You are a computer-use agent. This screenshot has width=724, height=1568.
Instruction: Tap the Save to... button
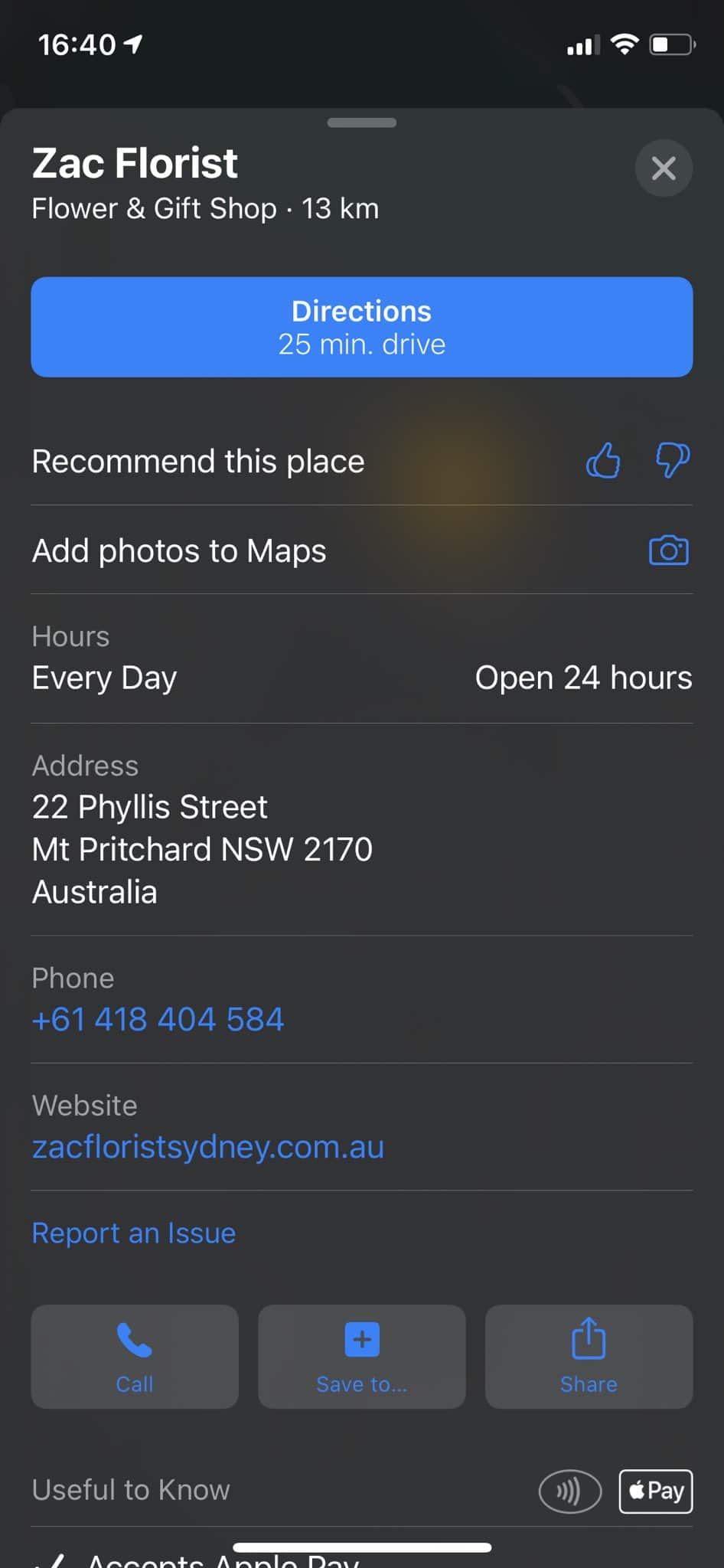coord(362,1357)
